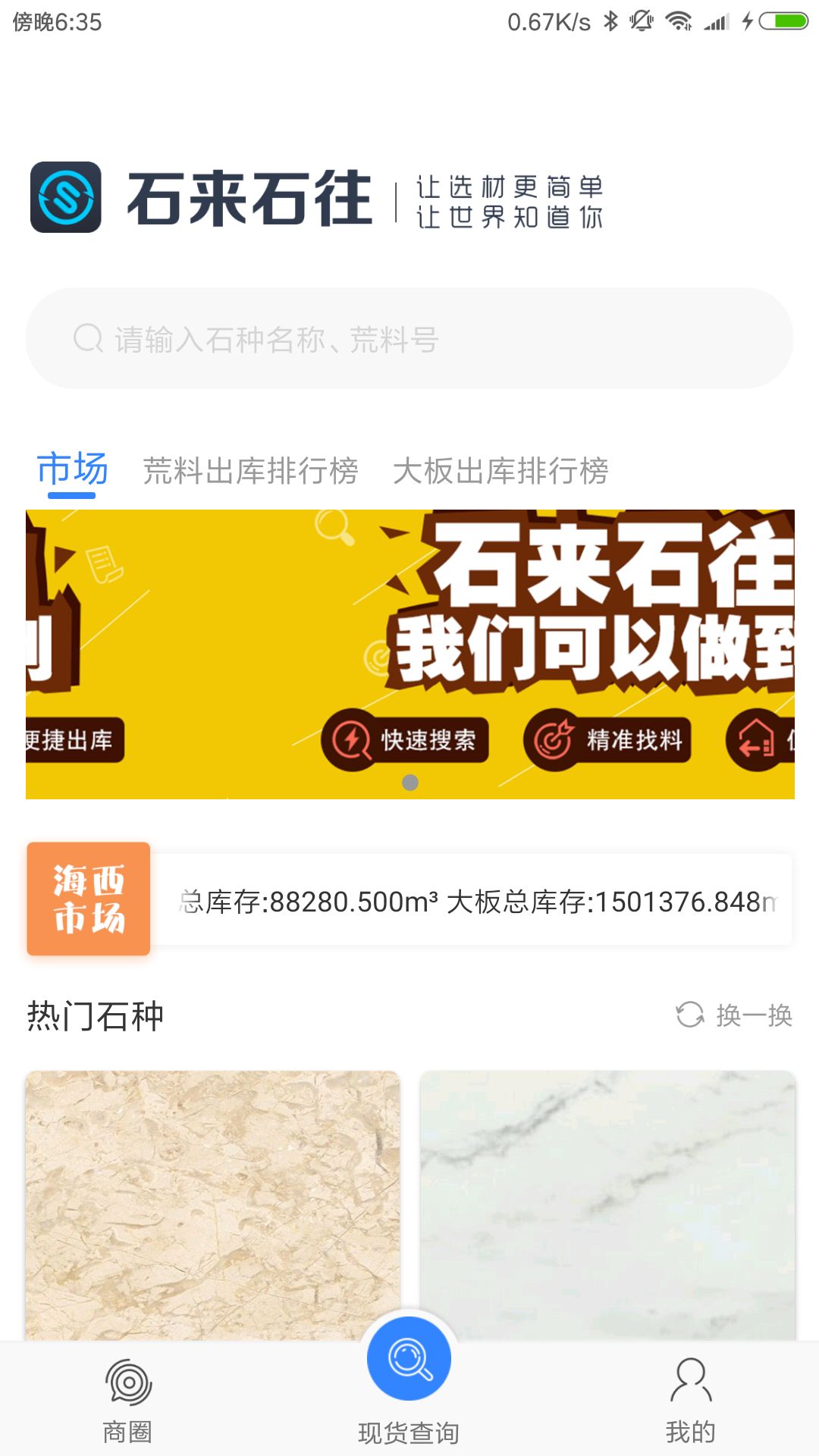Open the 石来石往 yellow promo banner

coord(409,654)
